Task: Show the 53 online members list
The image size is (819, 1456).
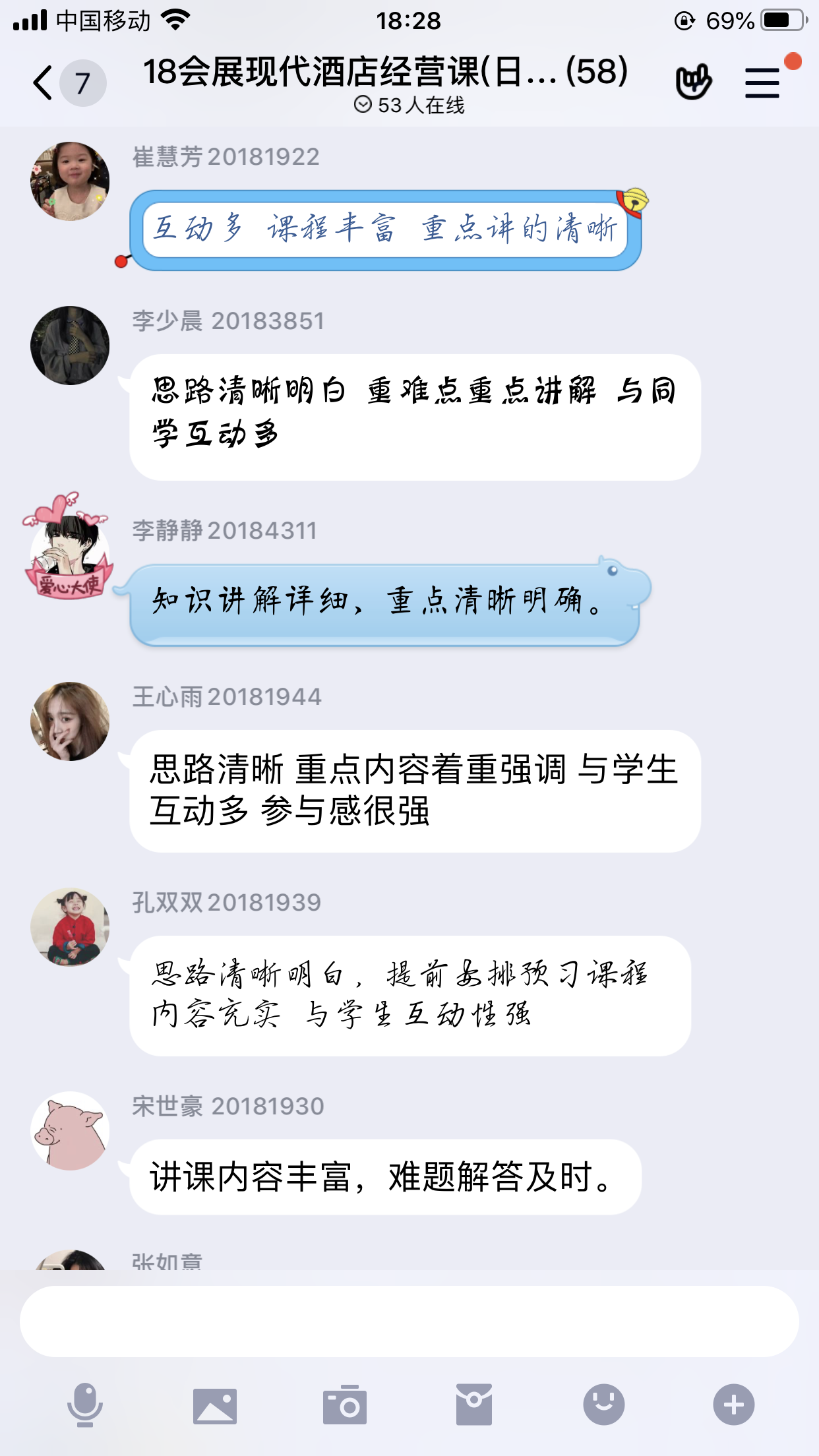Action: tap(409, 106)
